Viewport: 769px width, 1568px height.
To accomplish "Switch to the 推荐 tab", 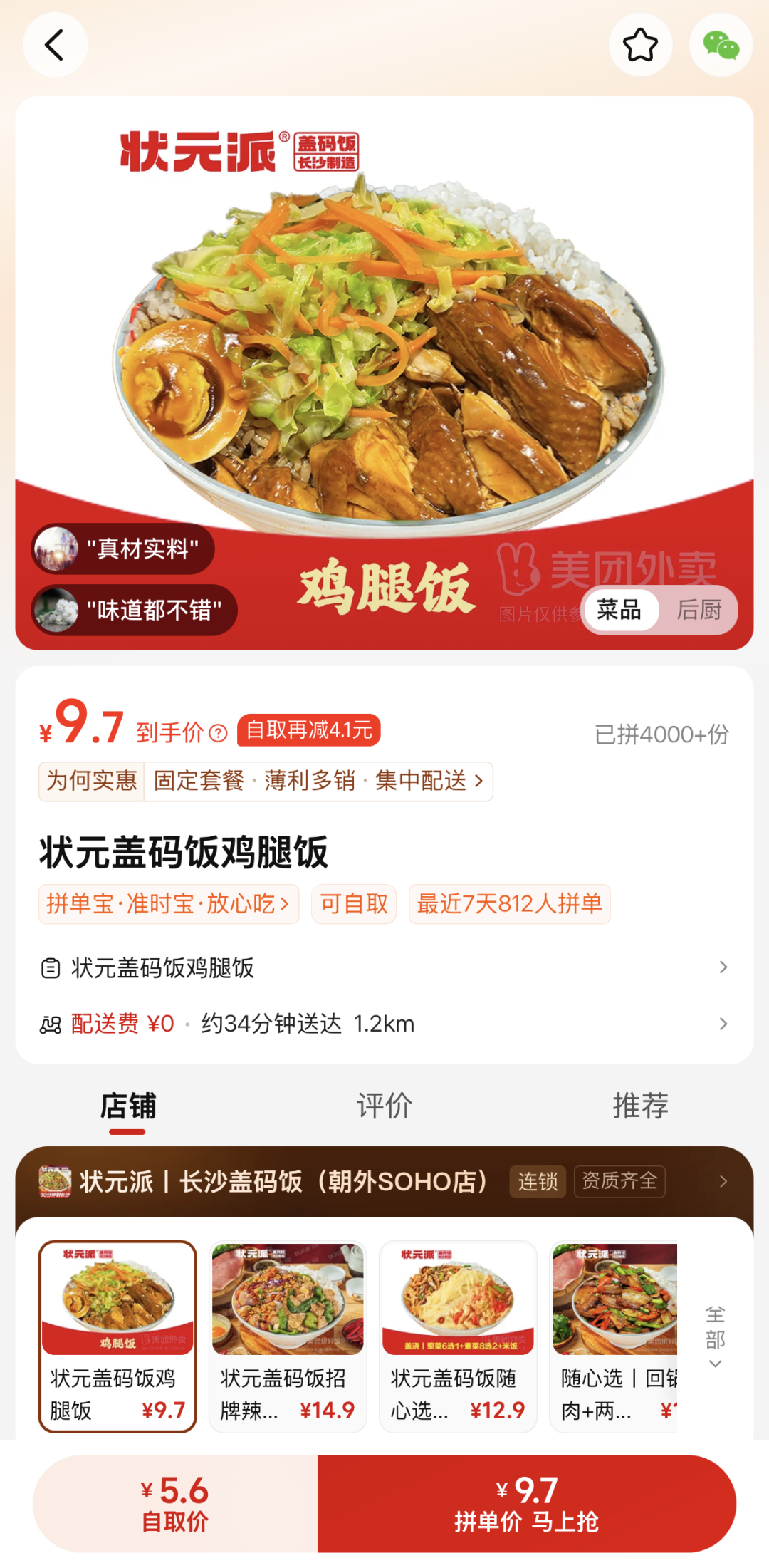I will point(640,1106).
